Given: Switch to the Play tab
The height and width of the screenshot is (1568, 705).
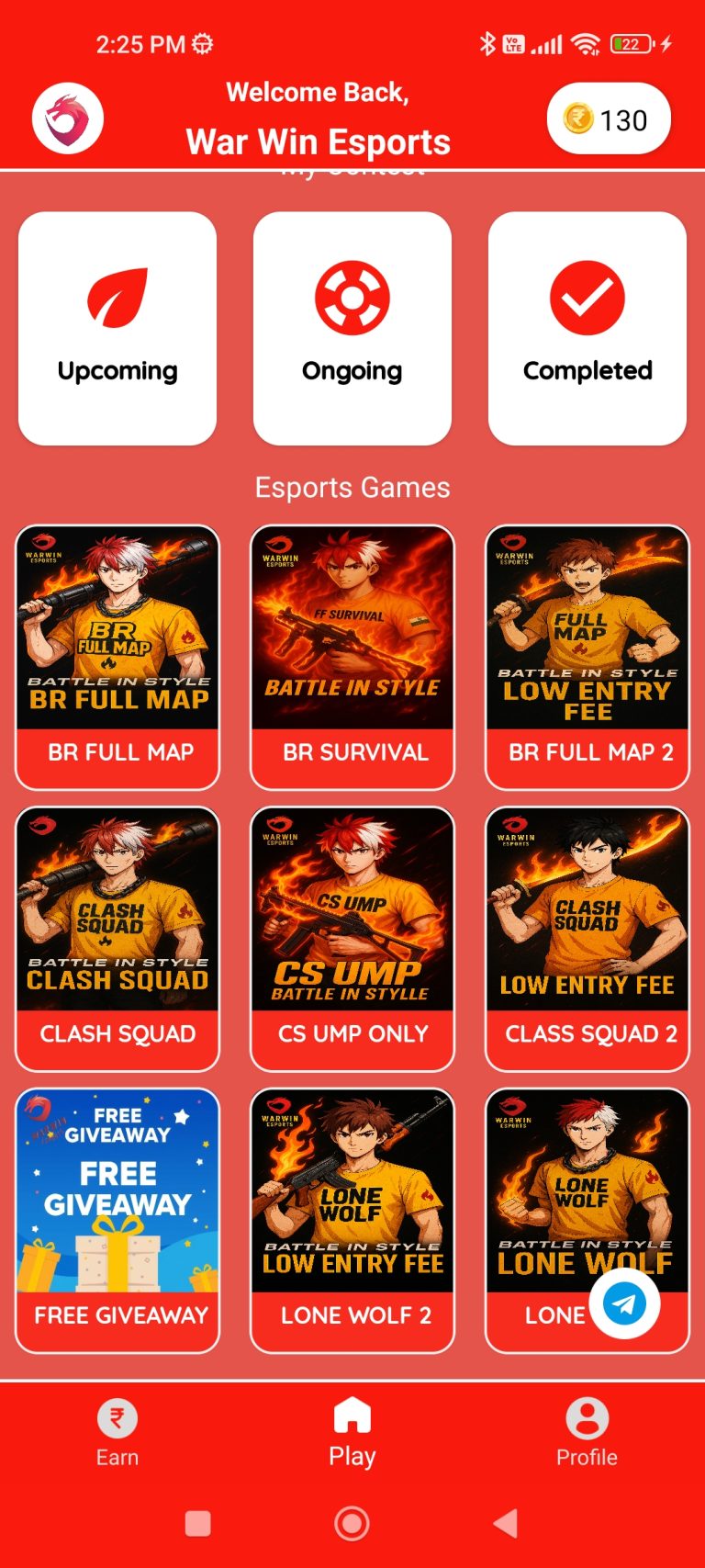Looking at the screenshot, I should [352, 1433].
